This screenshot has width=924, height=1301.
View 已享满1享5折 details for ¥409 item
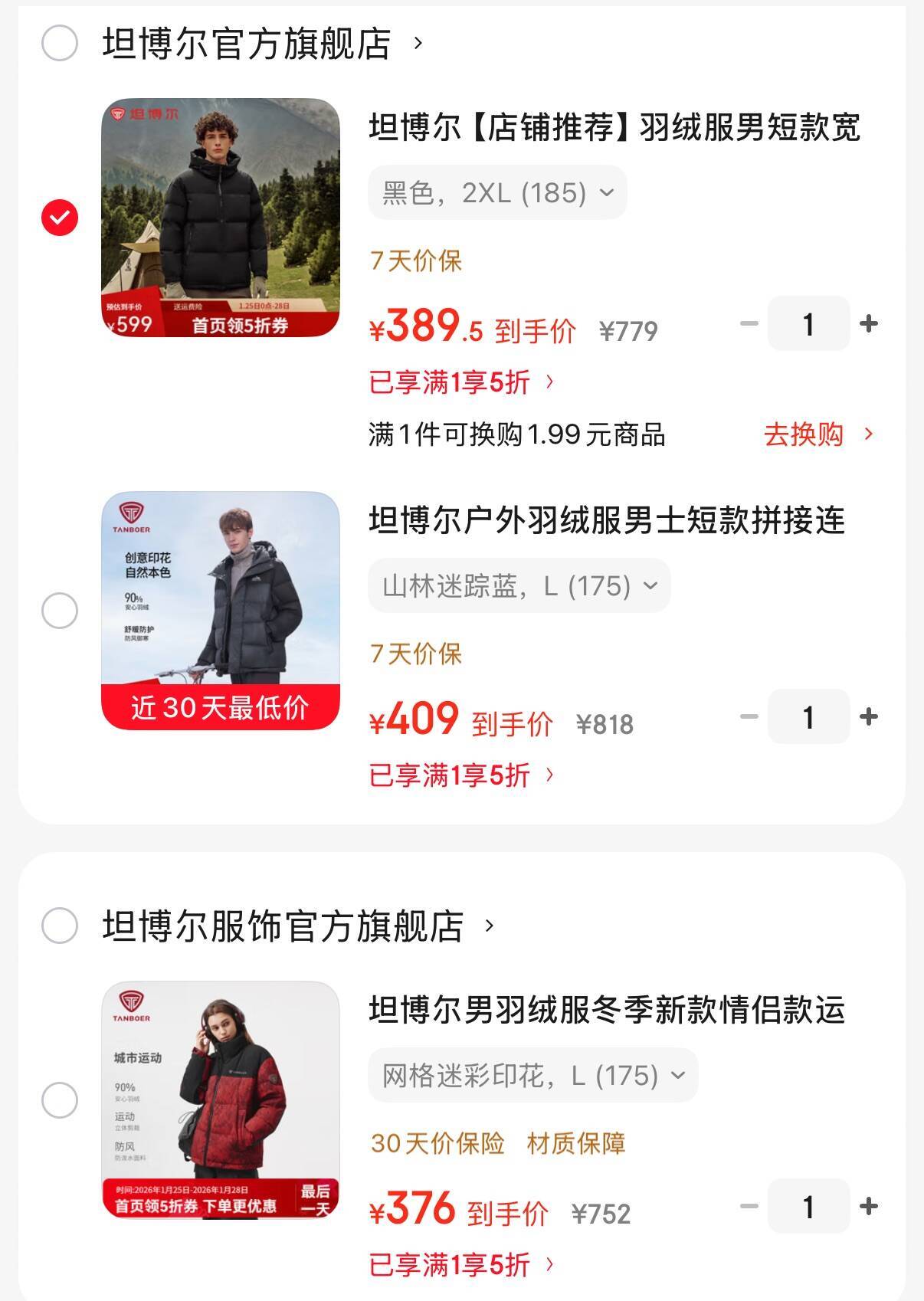coord(461,775)
